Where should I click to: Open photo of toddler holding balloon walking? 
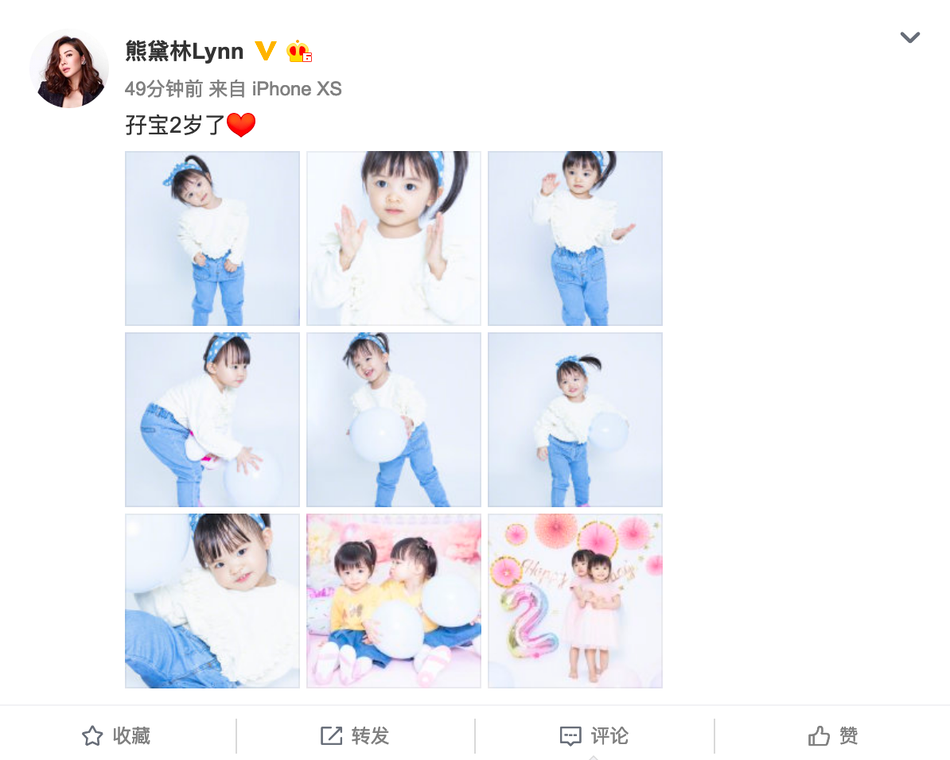tap(393, 419)
